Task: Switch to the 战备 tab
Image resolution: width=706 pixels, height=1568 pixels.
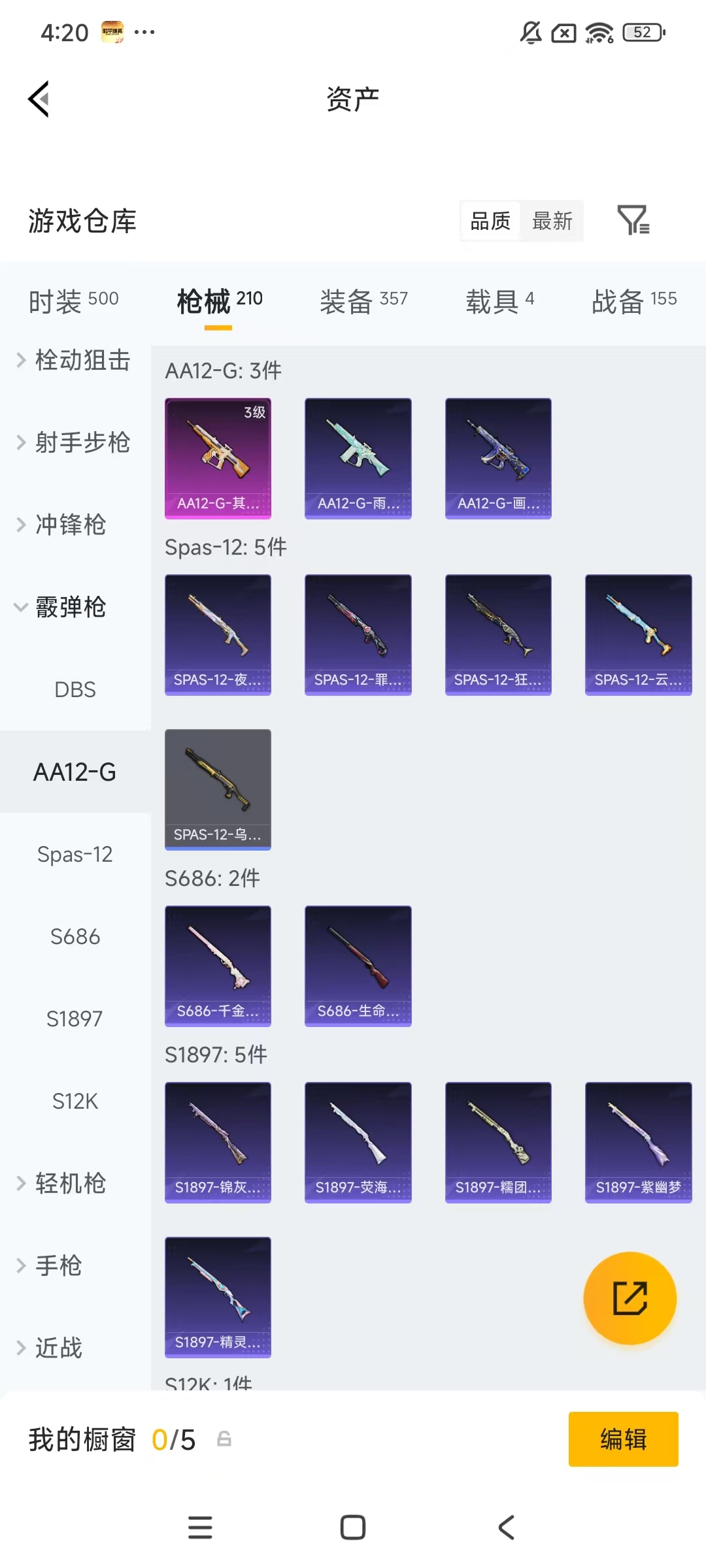Action: coord(634,301)
